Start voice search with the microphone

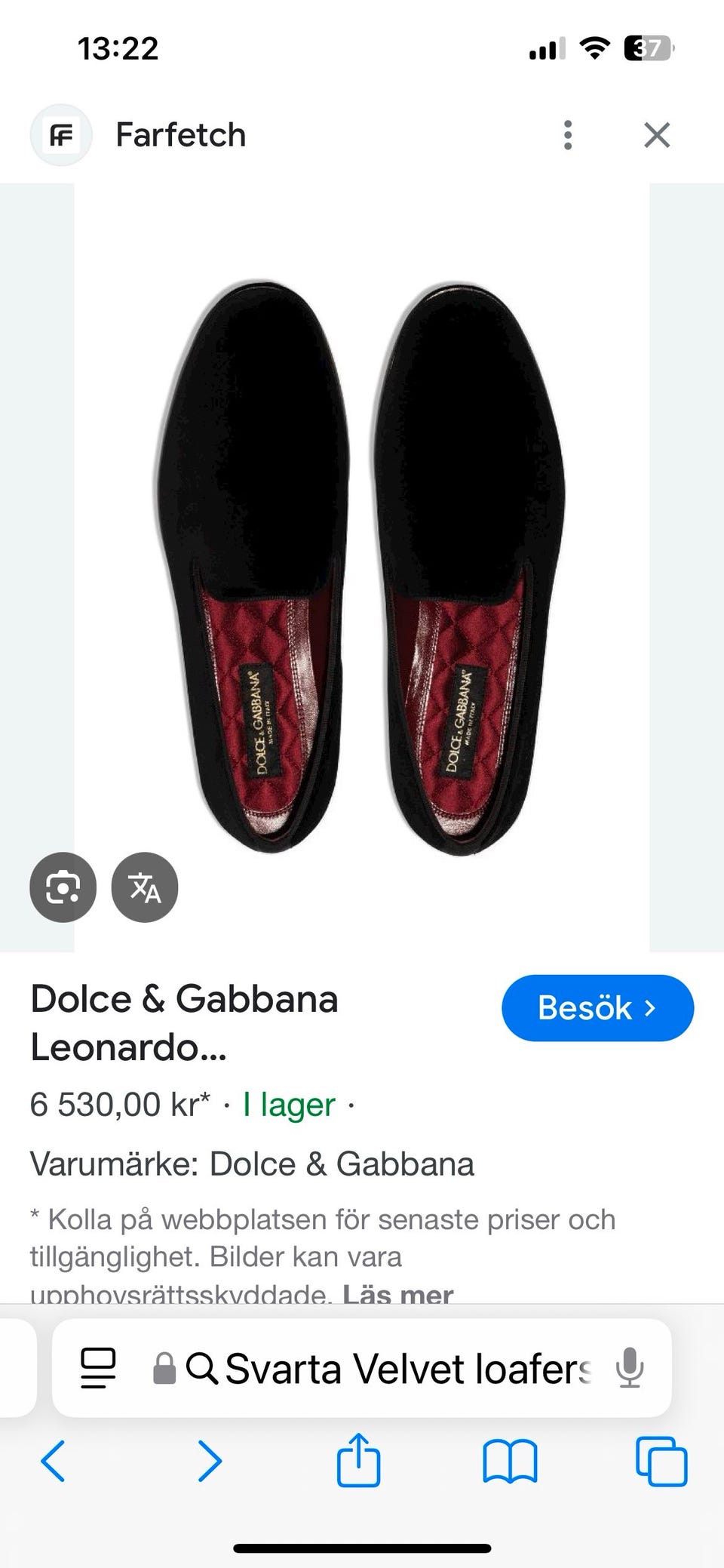click(630, 1368)
